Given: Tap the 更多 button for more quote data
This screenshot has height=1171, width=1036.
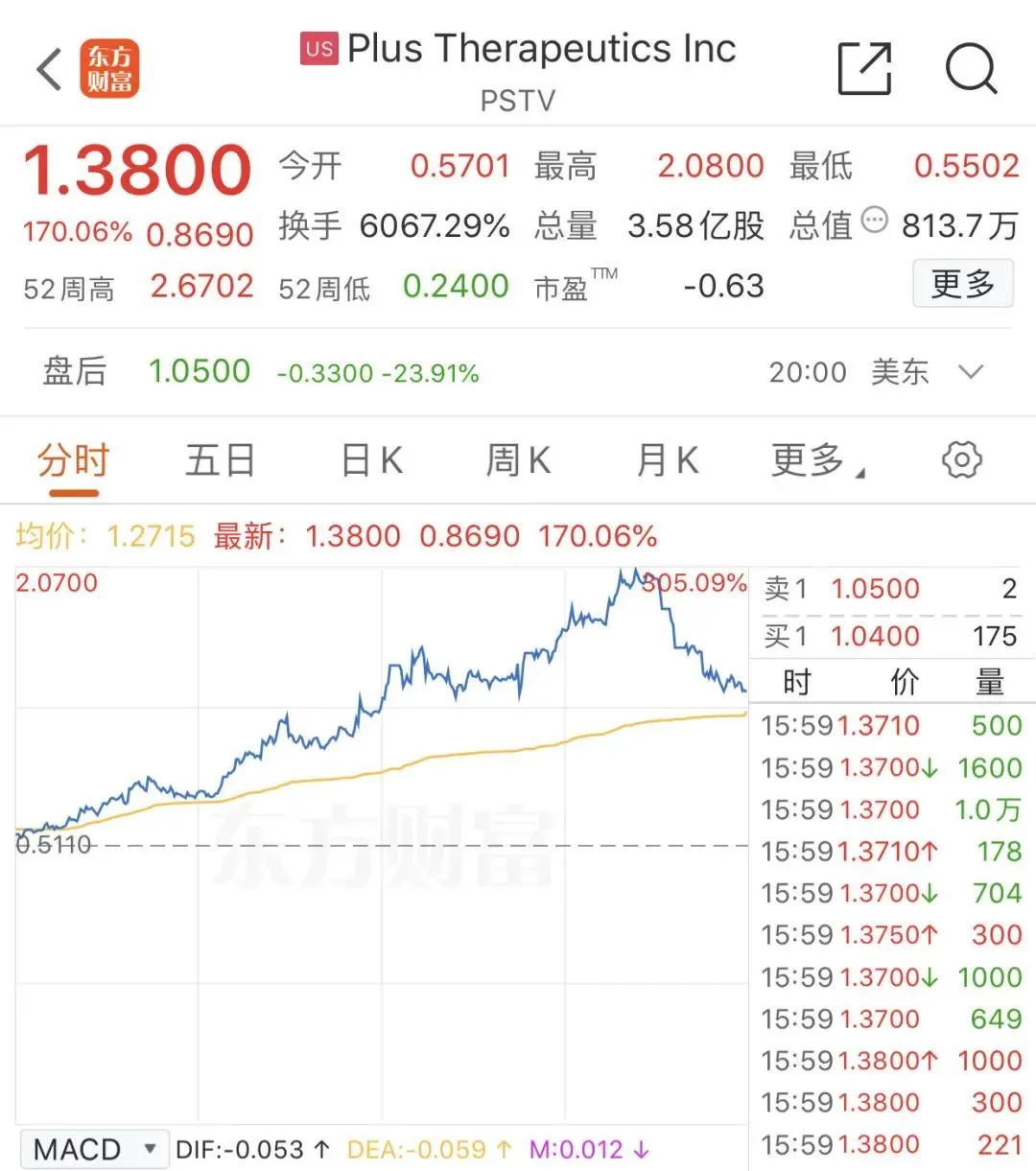Looking at the screenshot, I should (962, 284).
